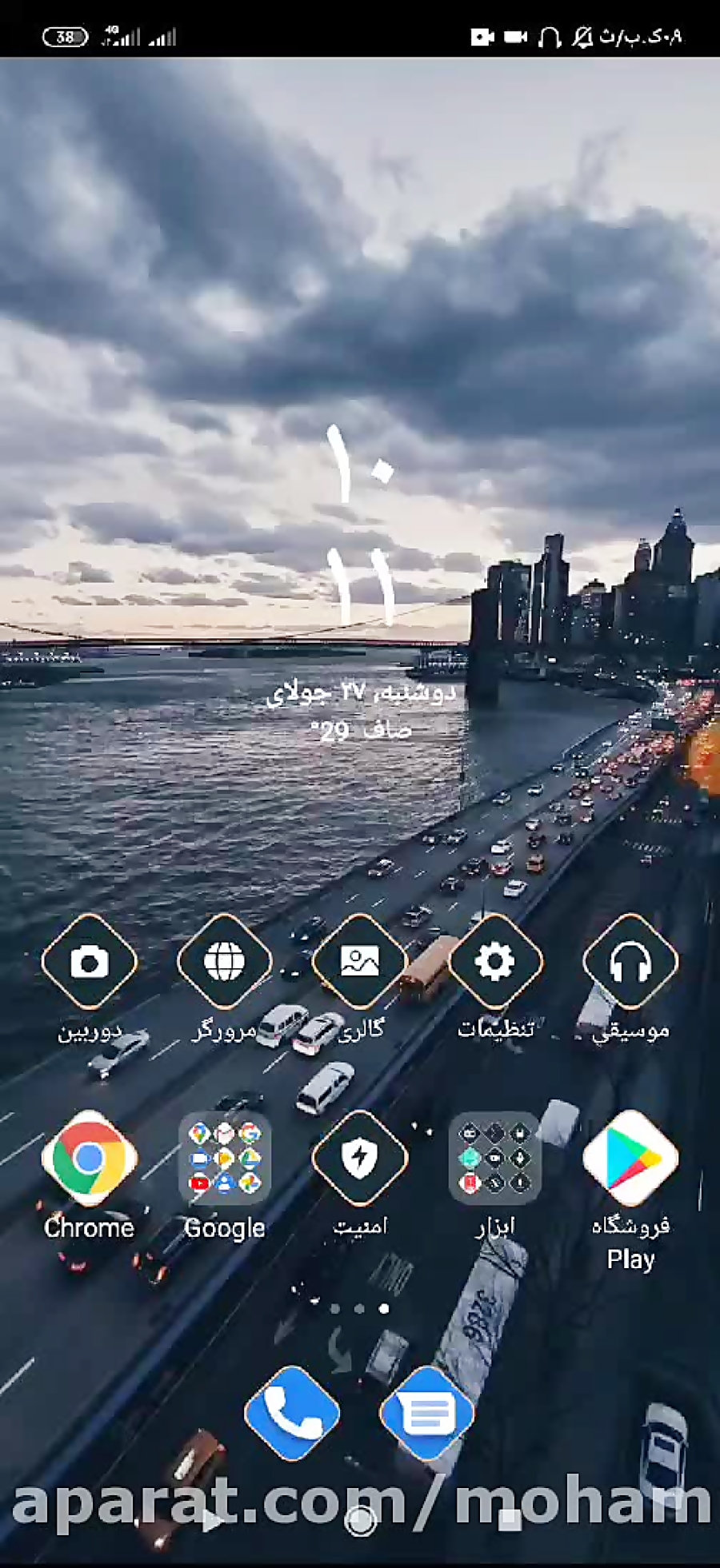The height and width of the screenshot is (1568, 720).
Task: Open the Gallery app (گالری)
Action: pyautogui.click(x=360, y=962)
